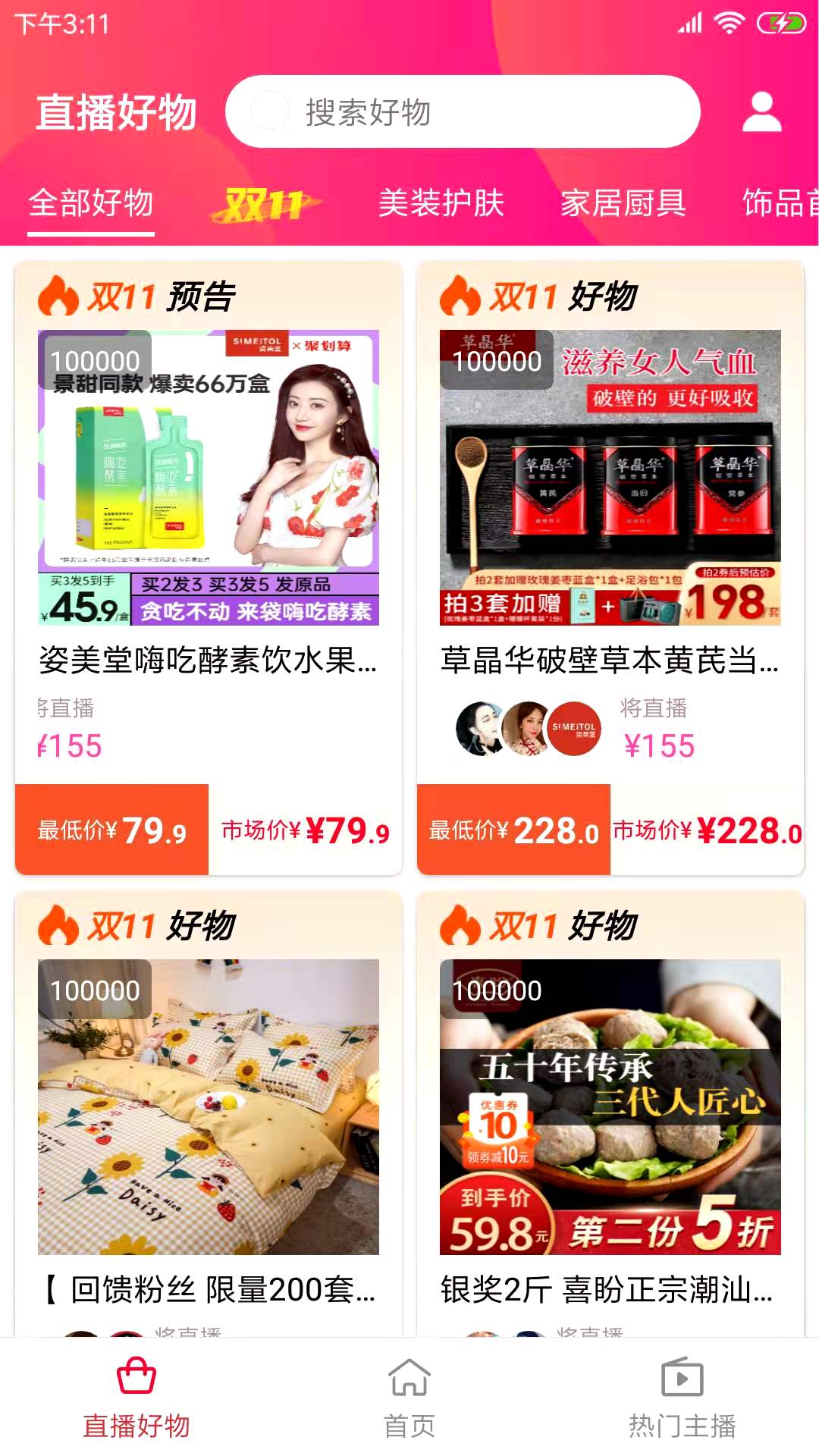Switch to the 美装护肤 tab
The image size is (819, 1456).
(x=441, y=203)
